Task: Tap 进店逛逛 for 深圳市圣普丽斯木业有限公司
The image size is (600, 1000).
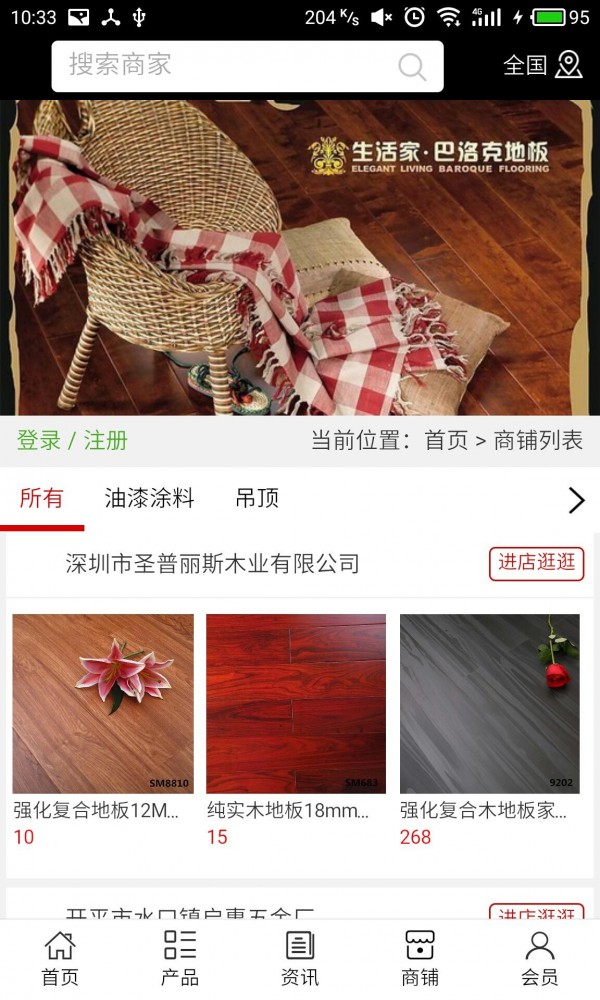Action: [536, 563]
